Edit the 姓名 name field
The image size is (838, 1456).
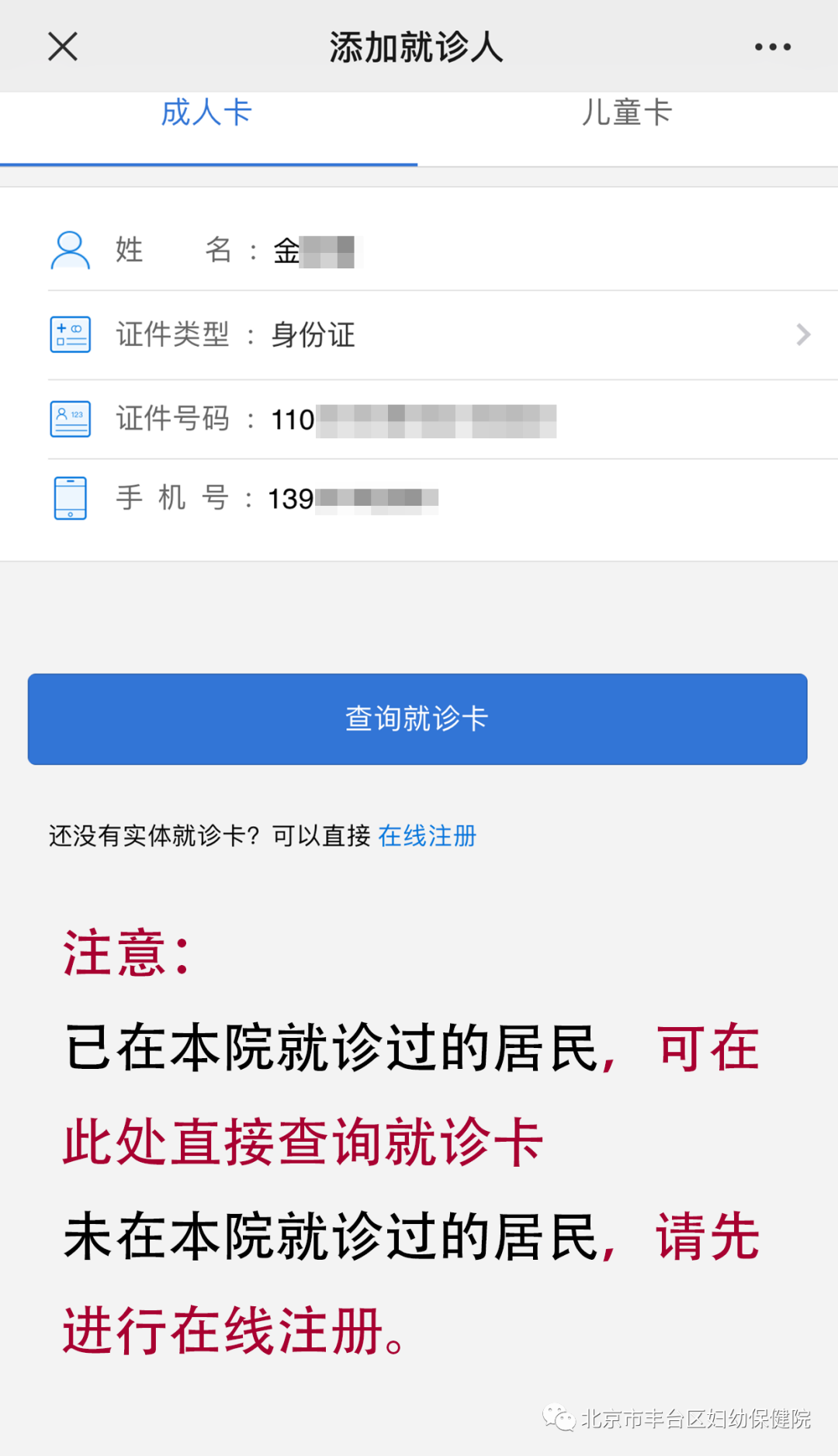tap(442, 251)
